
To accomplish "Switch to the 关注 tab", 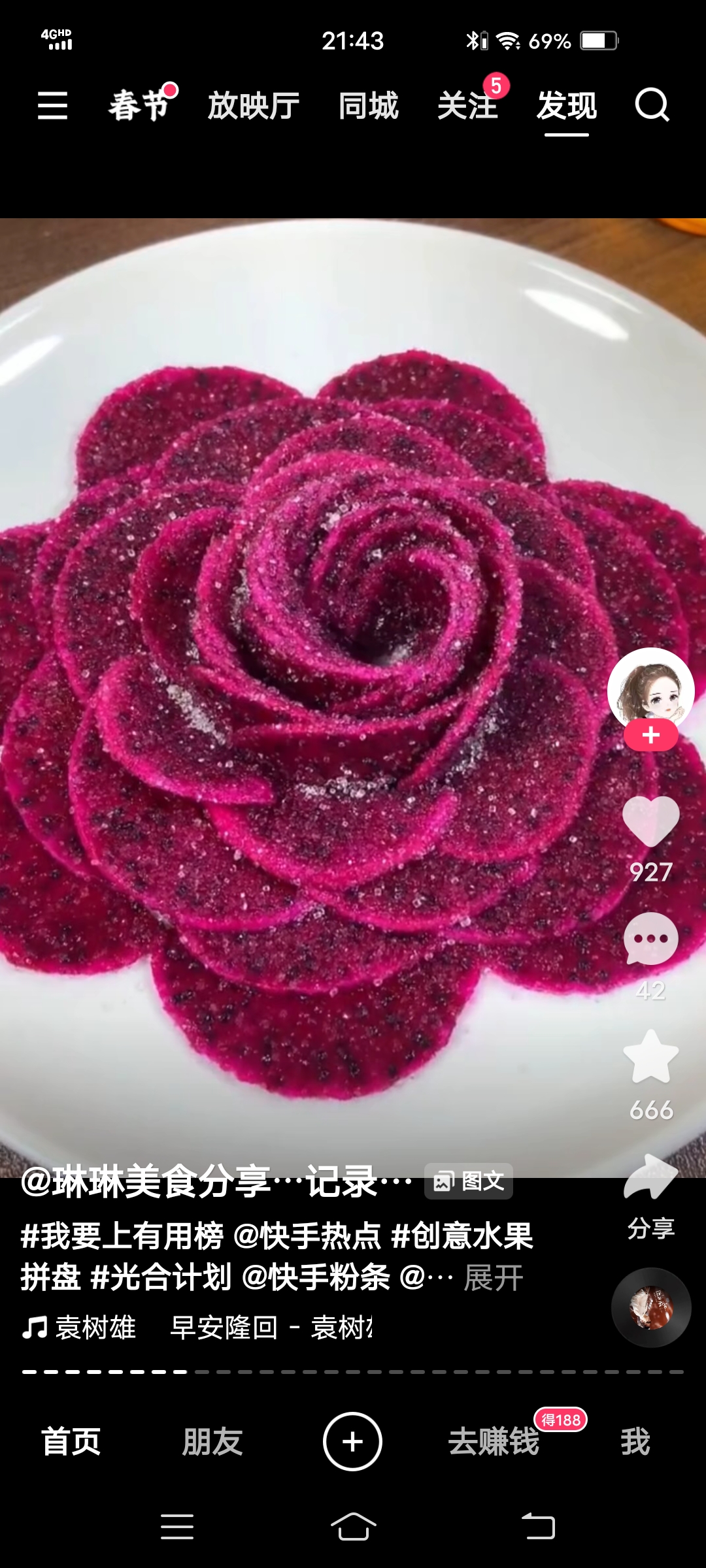I will 467,105.
